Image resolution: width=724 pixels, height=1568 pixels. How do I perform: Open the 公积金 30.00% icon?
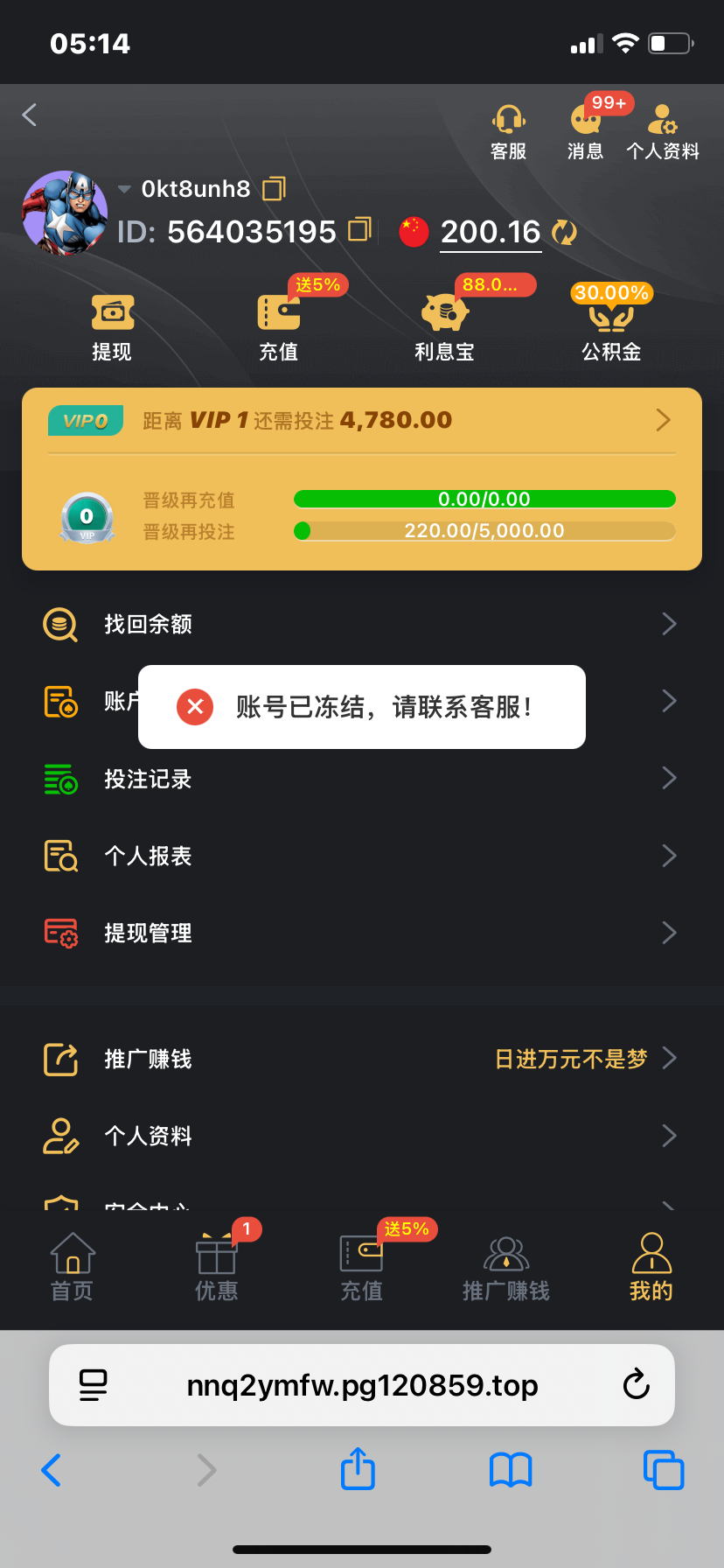point(611,324)
